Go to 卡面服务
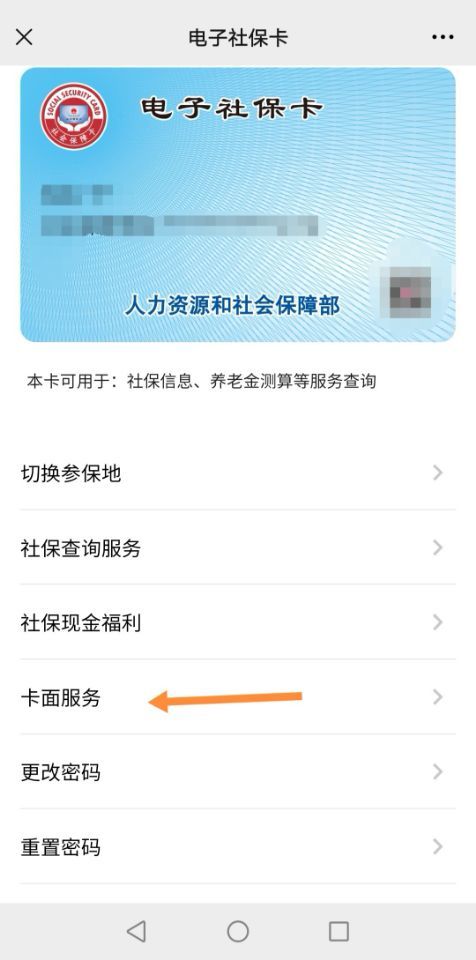The height and width of the screenshot is (960, 476). pyautogui.click(x=238, y=697)
